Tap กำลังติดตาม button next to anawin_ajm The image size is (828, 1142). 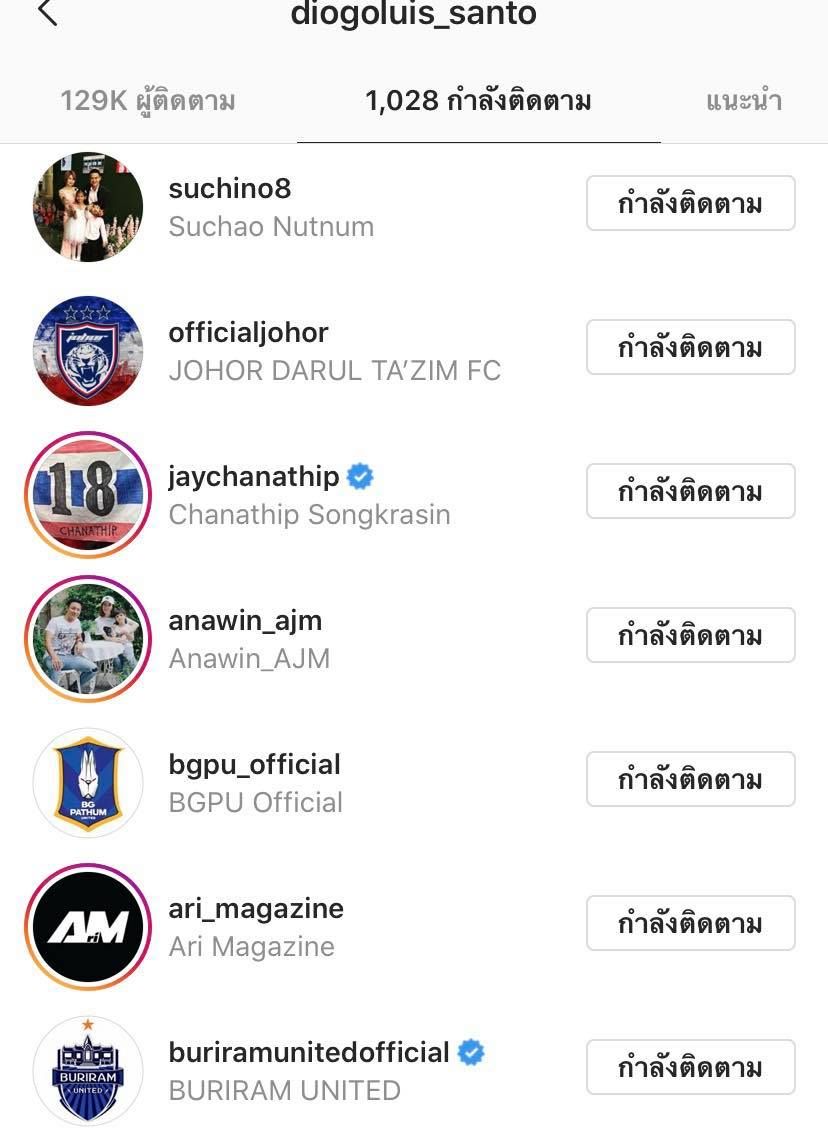pyautogui.click(x=690, y=636)
